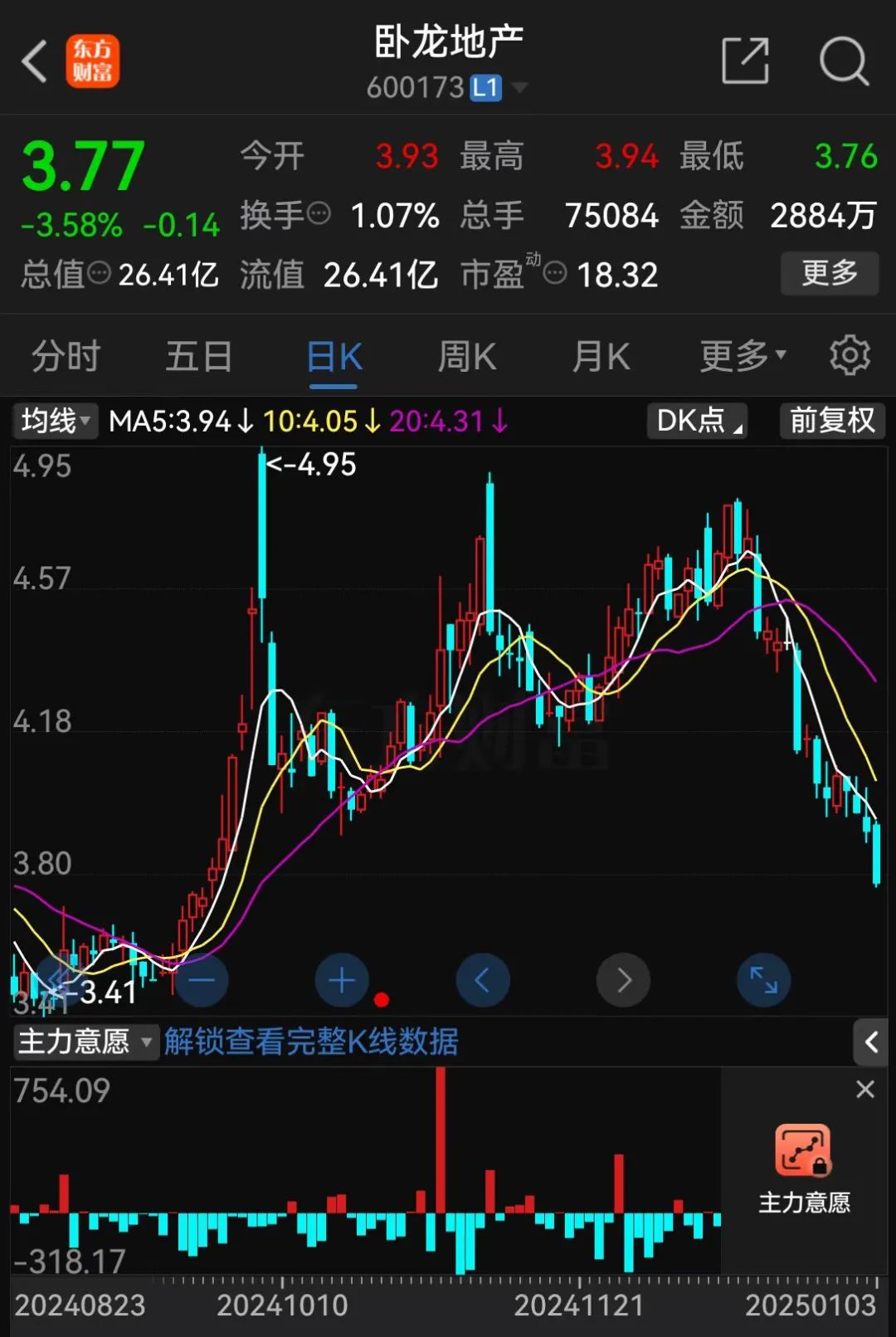Go back to the previous page
Viewport: 896px width, 1337px height.
click(x=35, y=61)
